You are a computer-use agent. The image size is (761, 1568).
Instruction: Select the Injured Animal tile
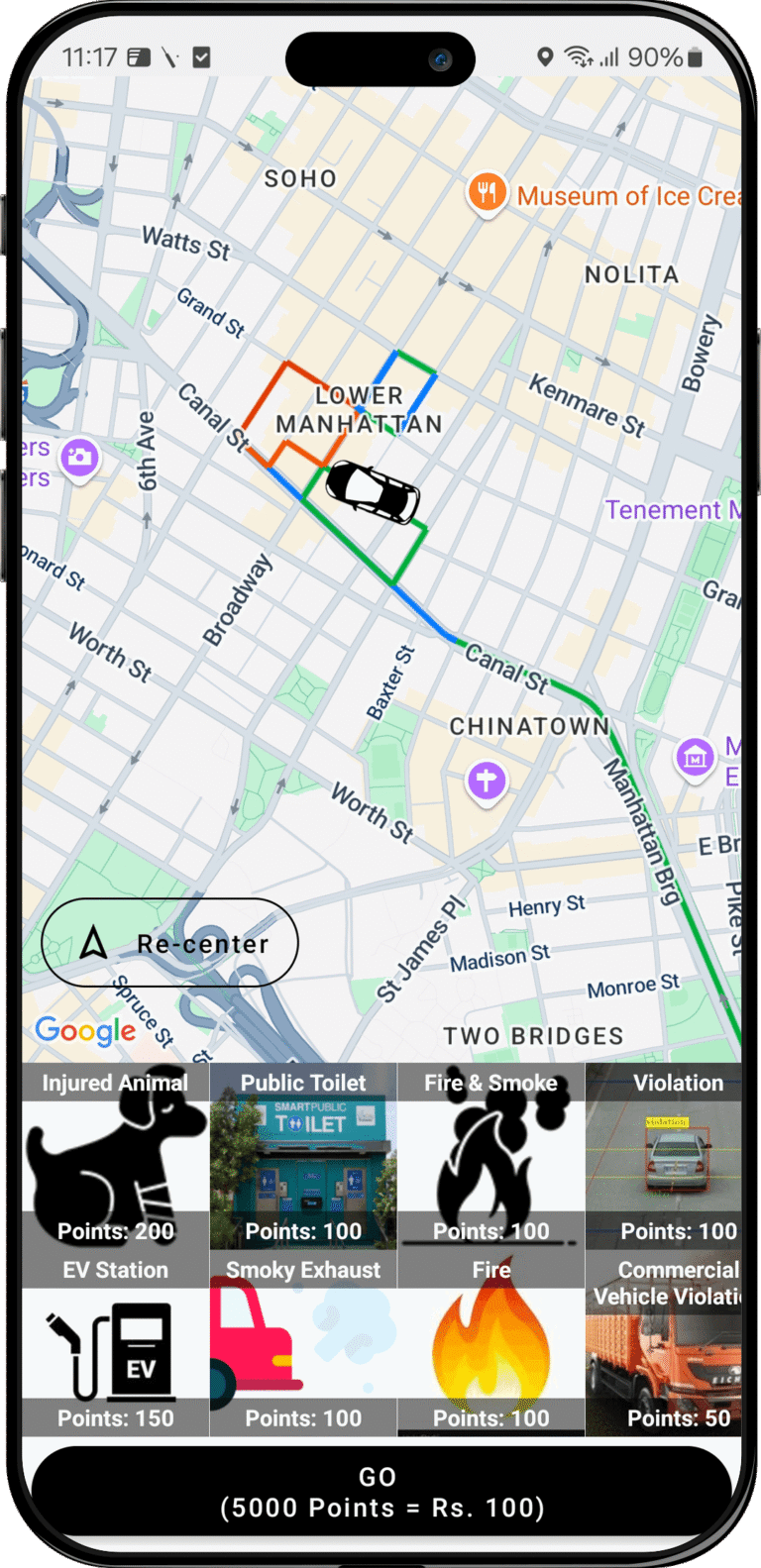115,1156
